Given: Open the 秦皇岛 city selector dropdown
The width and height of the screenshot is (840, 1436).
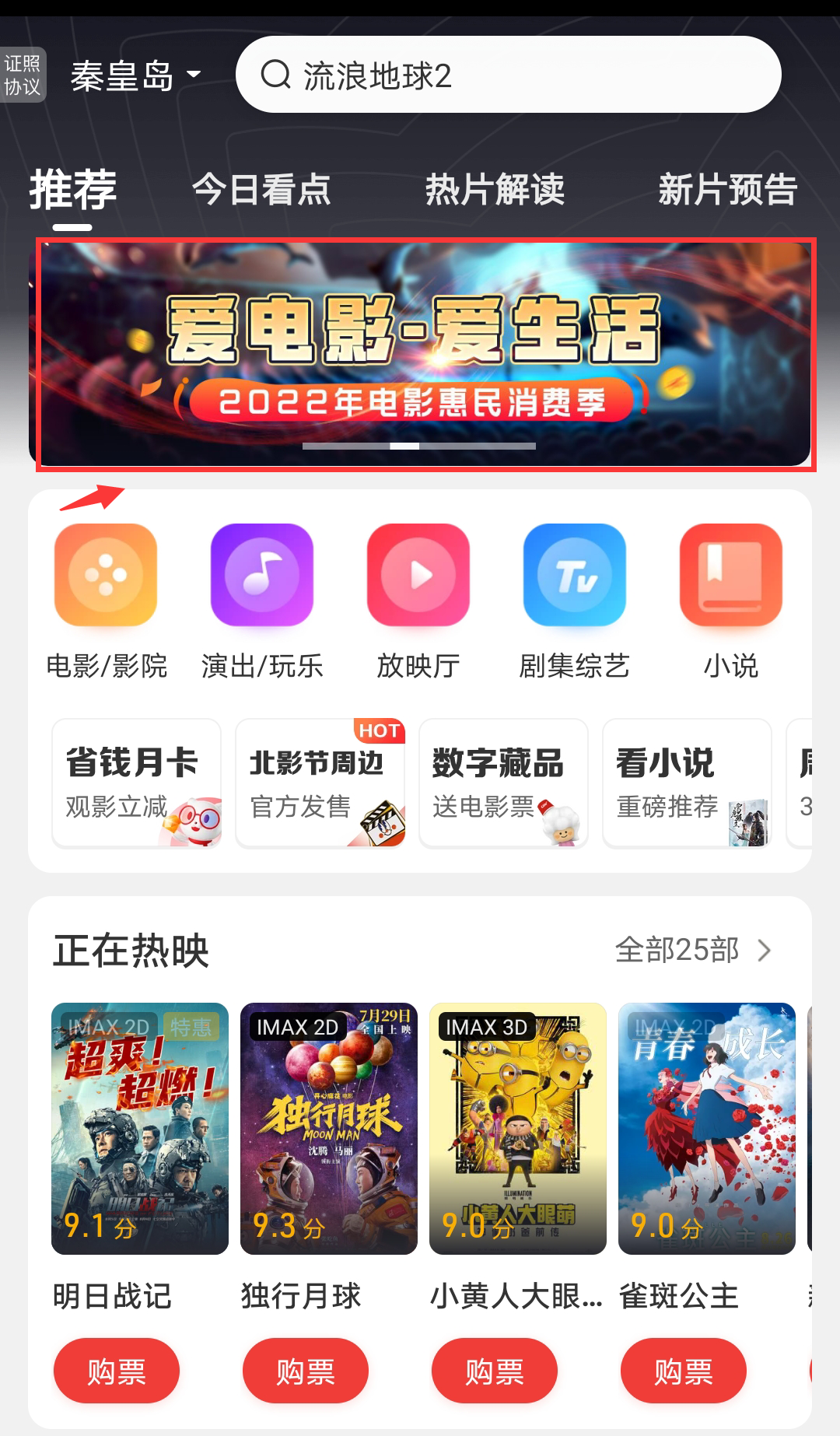Looking at the screenshot, I should point(136,76).
